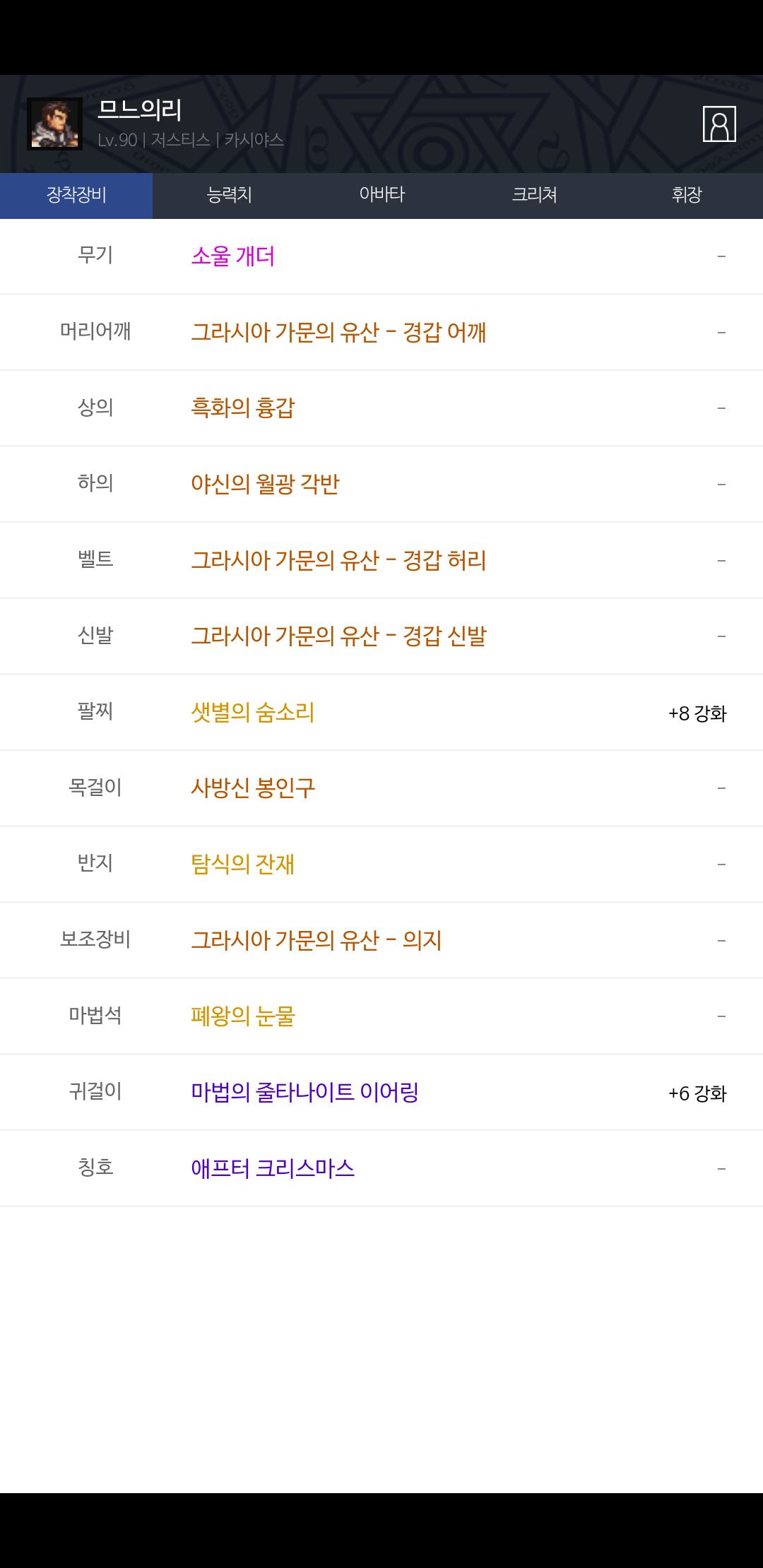Tap the character avatar portrait
This screenshot has width=763, height=1568.
54,124
